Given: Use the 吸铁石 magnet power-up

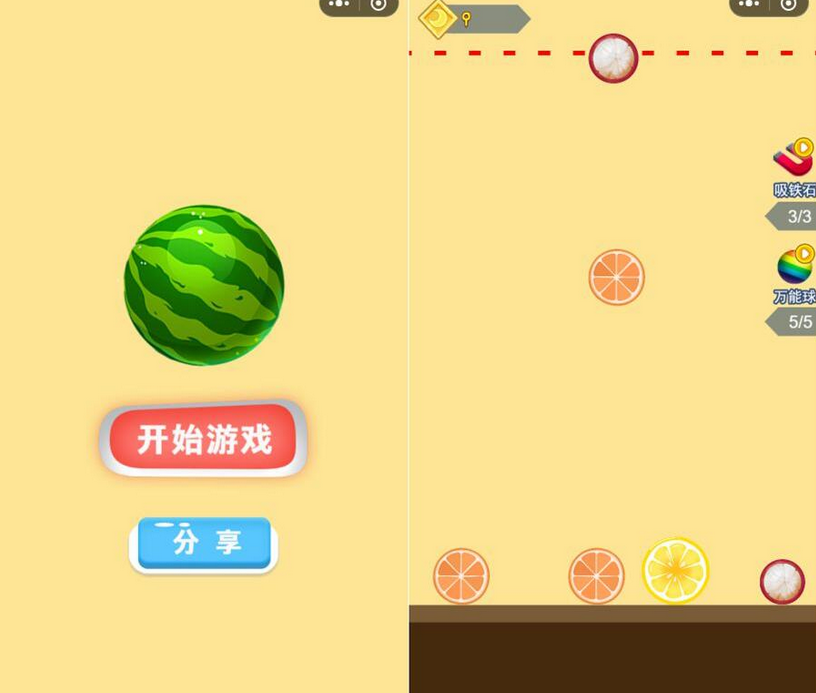Looking at the screenshot, I should pos(793,160).
